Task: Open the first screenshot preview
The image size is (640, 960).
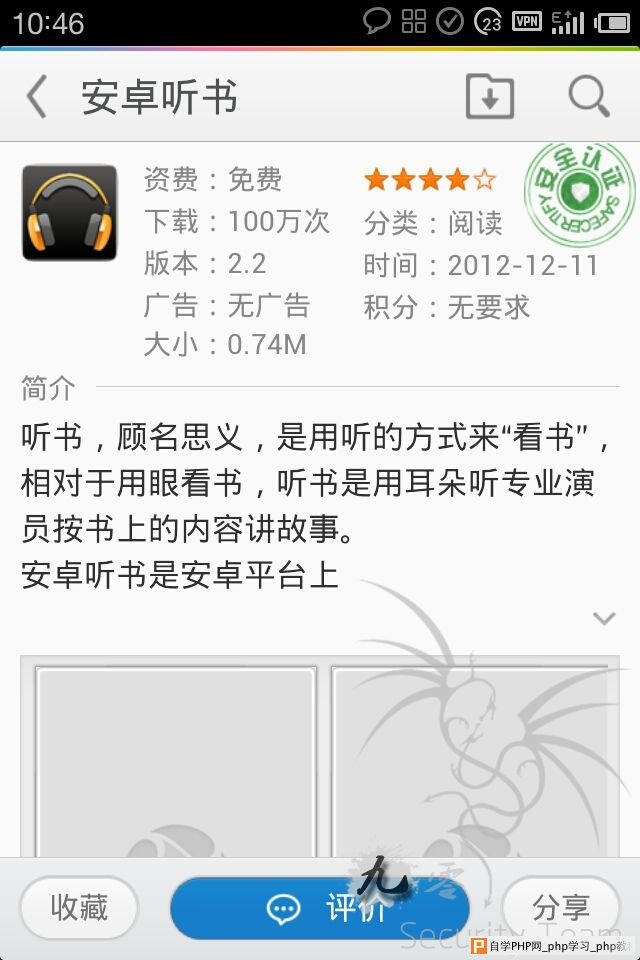Action: [176, 760]
